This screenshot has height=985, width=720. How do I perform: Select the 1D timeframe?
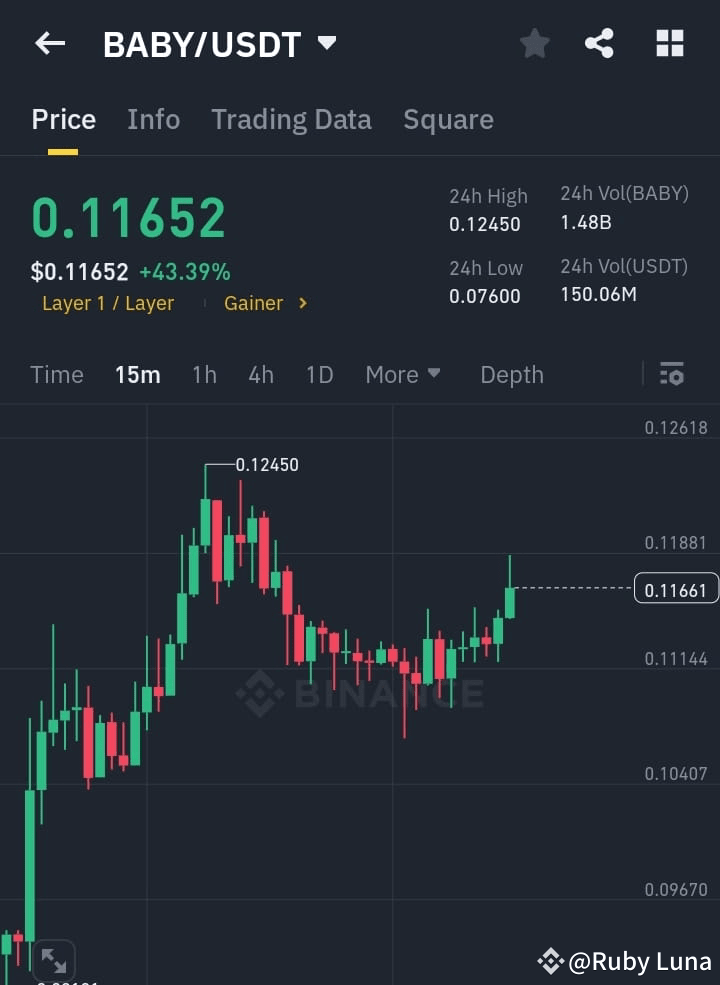click(319, 374)
